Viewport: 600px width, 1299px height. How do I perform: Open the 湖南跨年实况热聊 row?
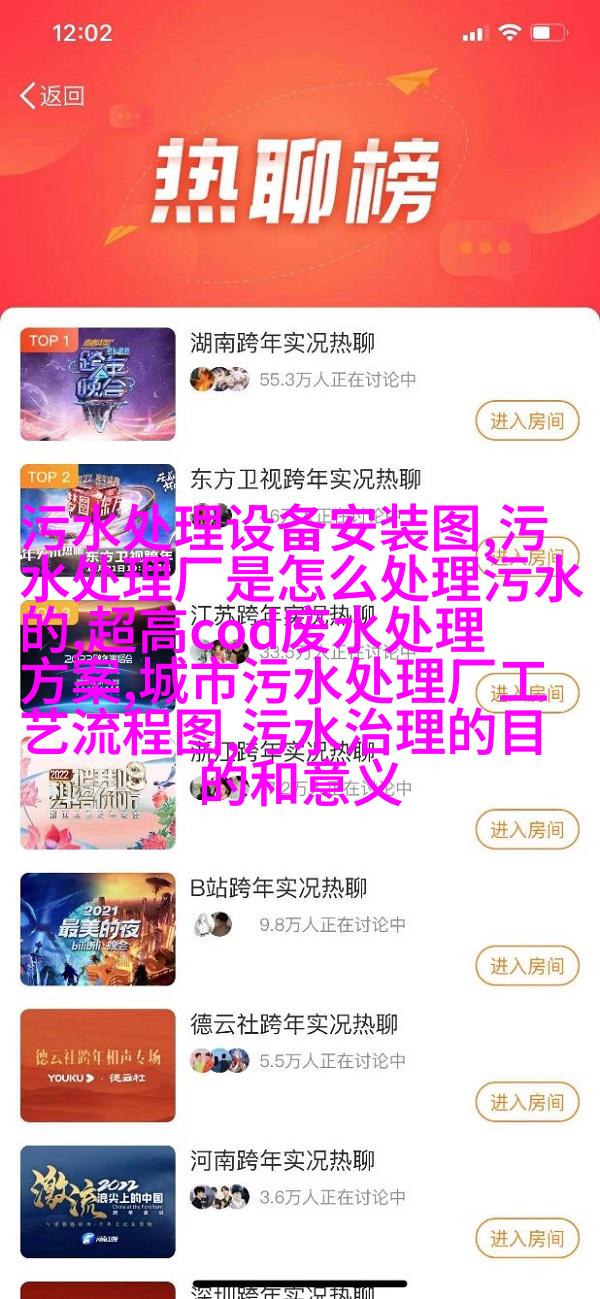click(x=283, y=344)
